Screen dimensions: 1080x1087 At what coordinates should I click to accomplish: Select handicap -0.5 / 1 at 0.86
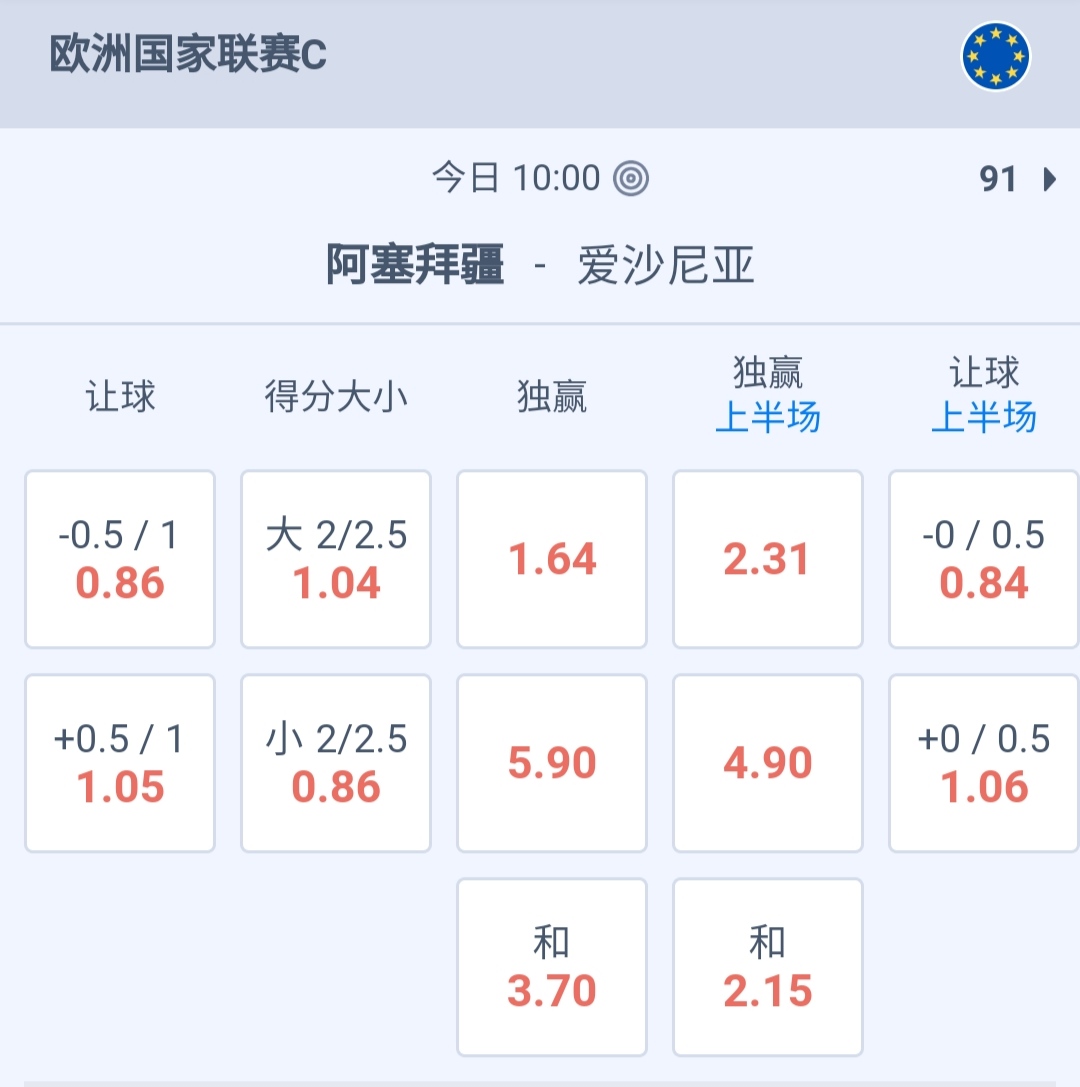pos(120,560)
